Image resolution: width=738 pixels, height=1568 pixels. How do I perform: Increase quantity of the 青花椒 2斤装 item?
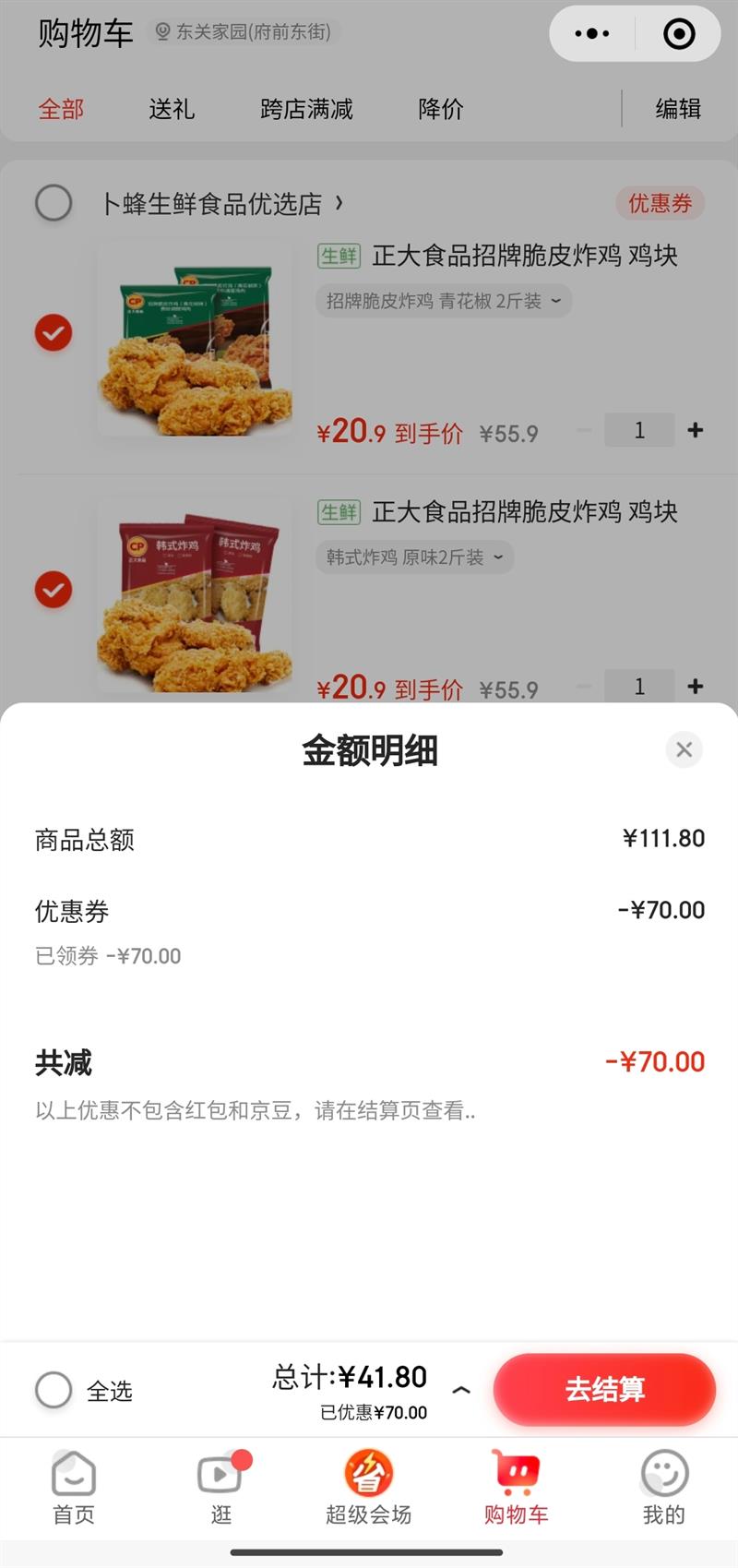[696, 430]
